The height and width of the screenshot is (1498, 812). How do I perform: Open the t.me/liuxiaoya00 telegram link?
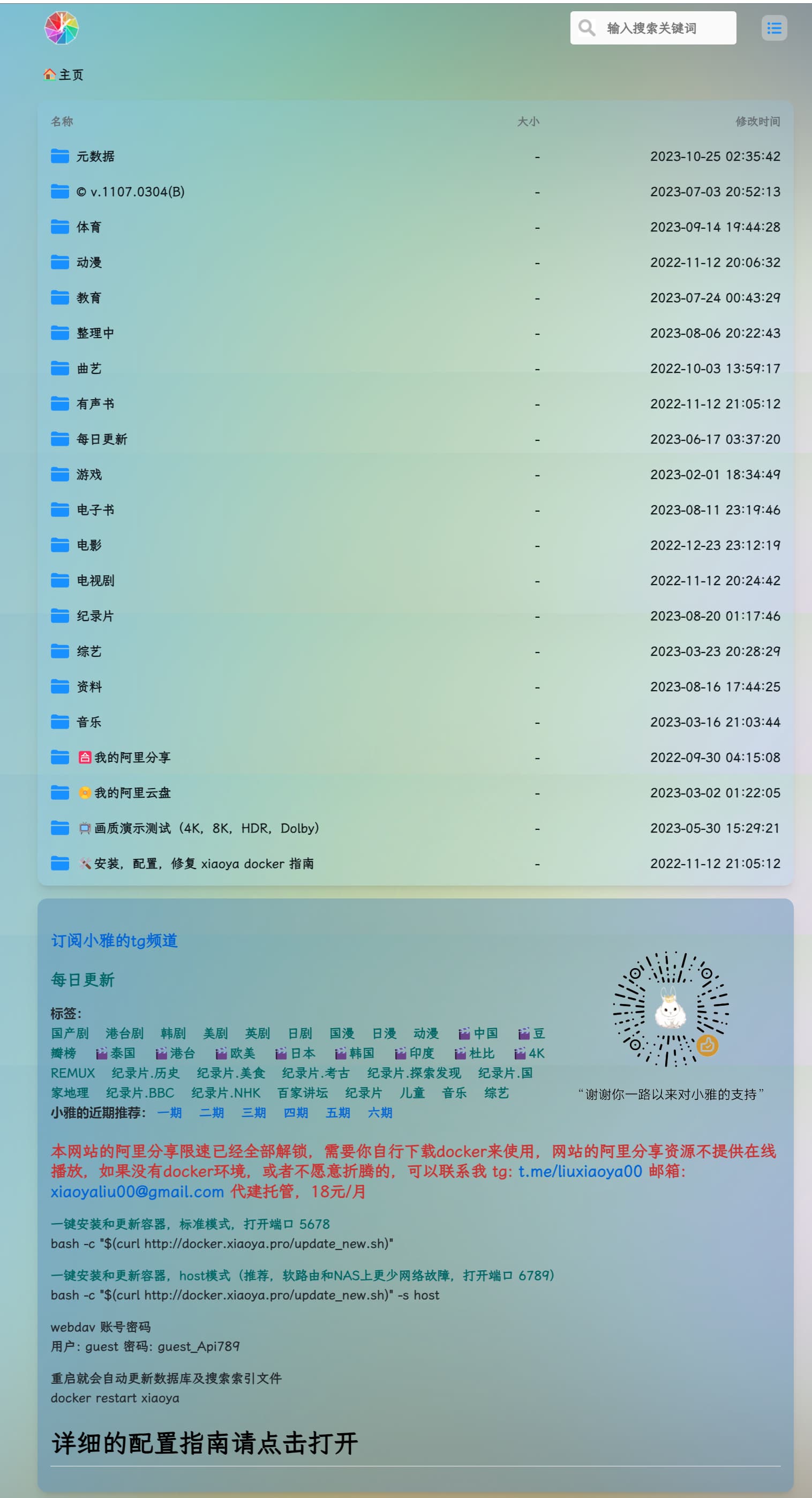580,1171
